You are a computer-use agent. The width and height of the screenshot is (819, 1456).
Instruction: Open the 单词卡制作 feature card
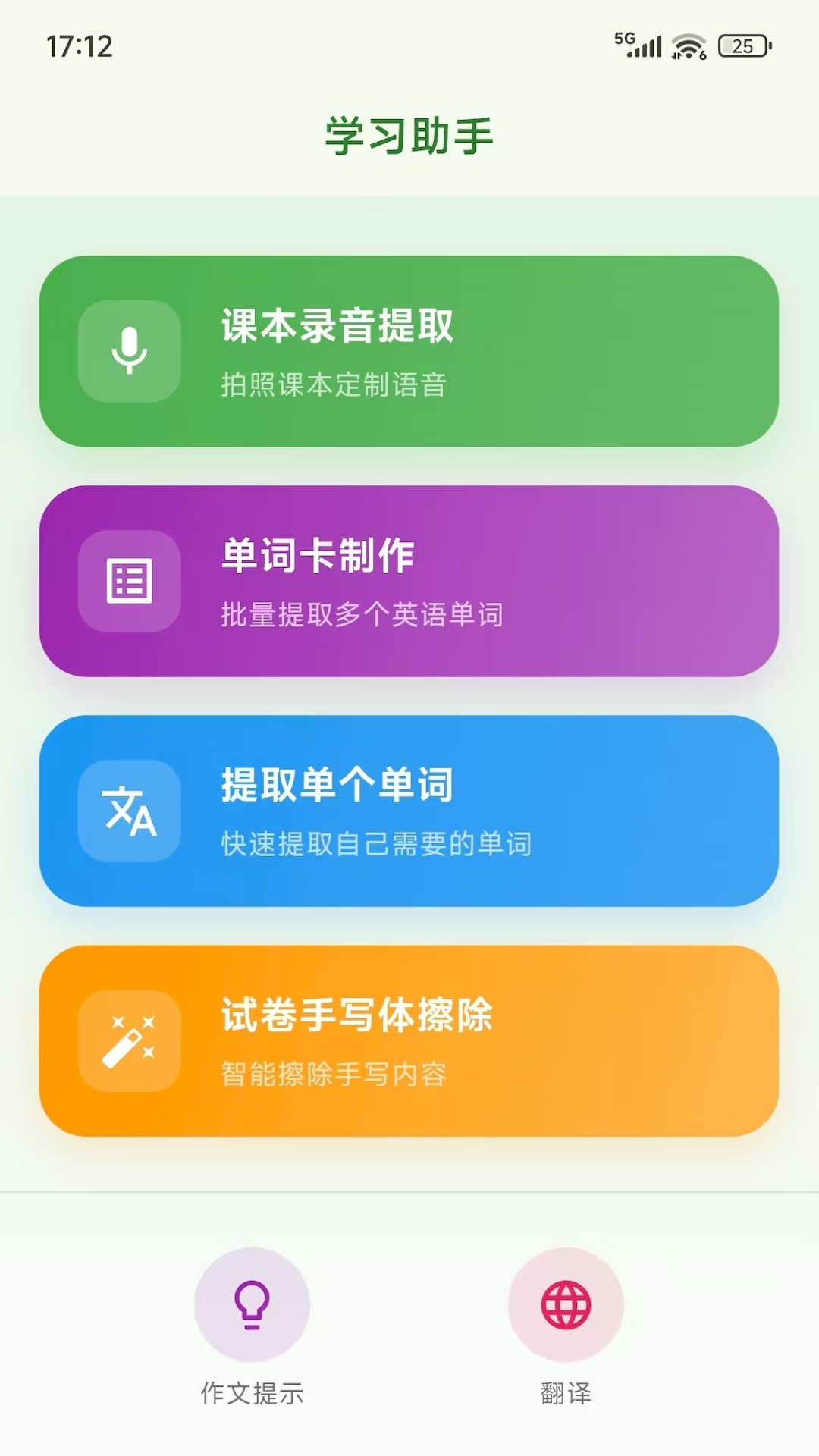tap(409, 580)
